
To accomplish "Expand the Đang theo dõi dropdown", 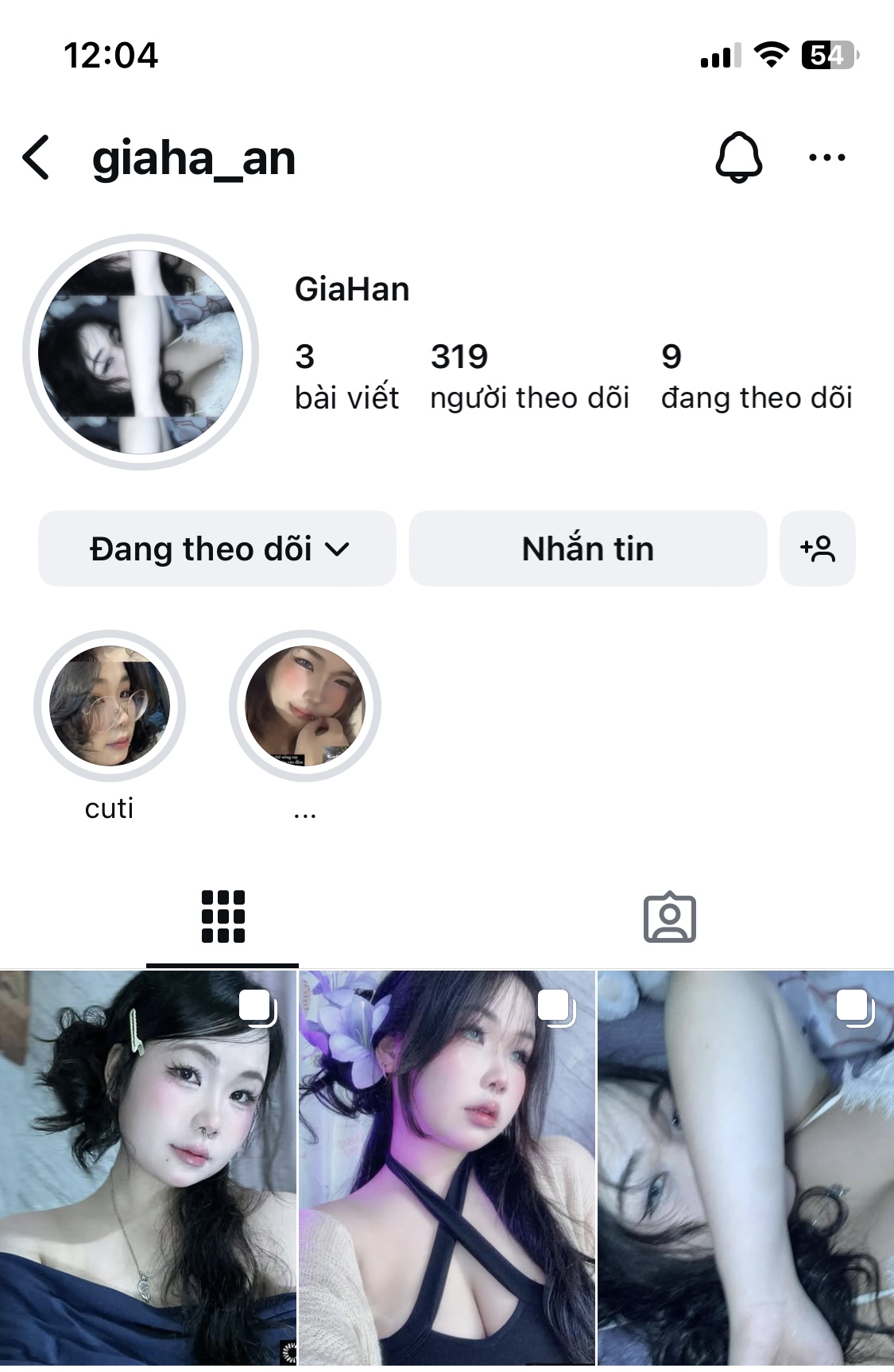I will pyautogui.click(x=217, y=548).
